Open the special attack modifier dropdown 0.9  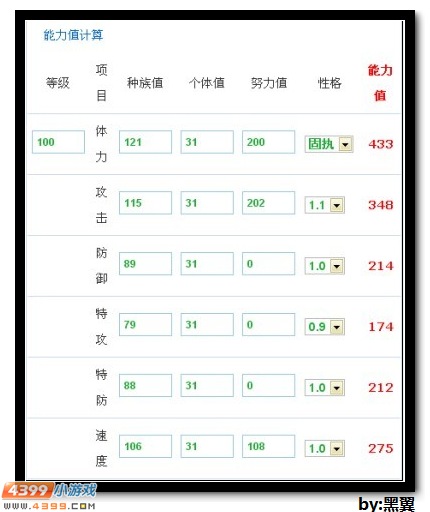coord(325,327)
